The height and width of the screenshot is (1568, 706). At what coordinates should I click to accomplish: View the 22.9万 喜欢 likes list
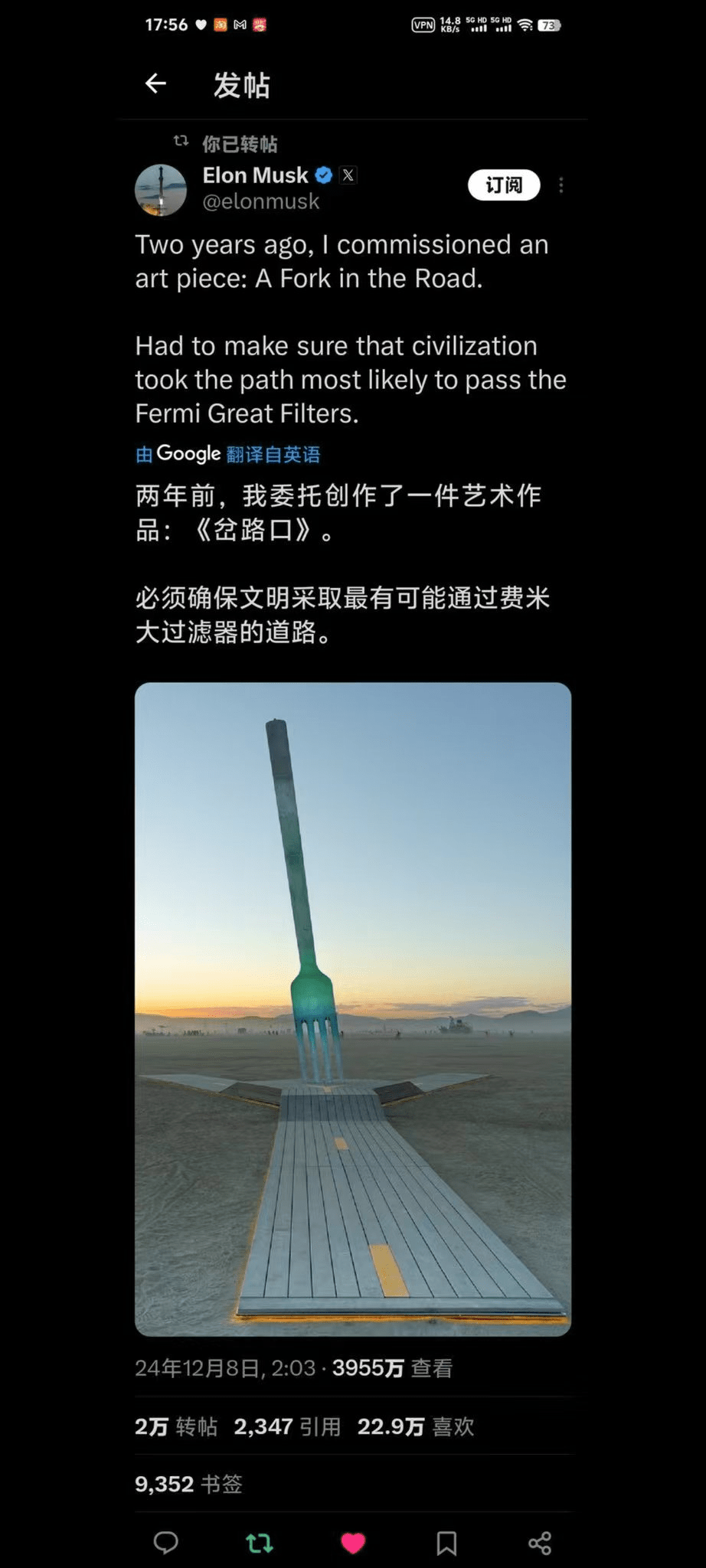point(416,1426)
